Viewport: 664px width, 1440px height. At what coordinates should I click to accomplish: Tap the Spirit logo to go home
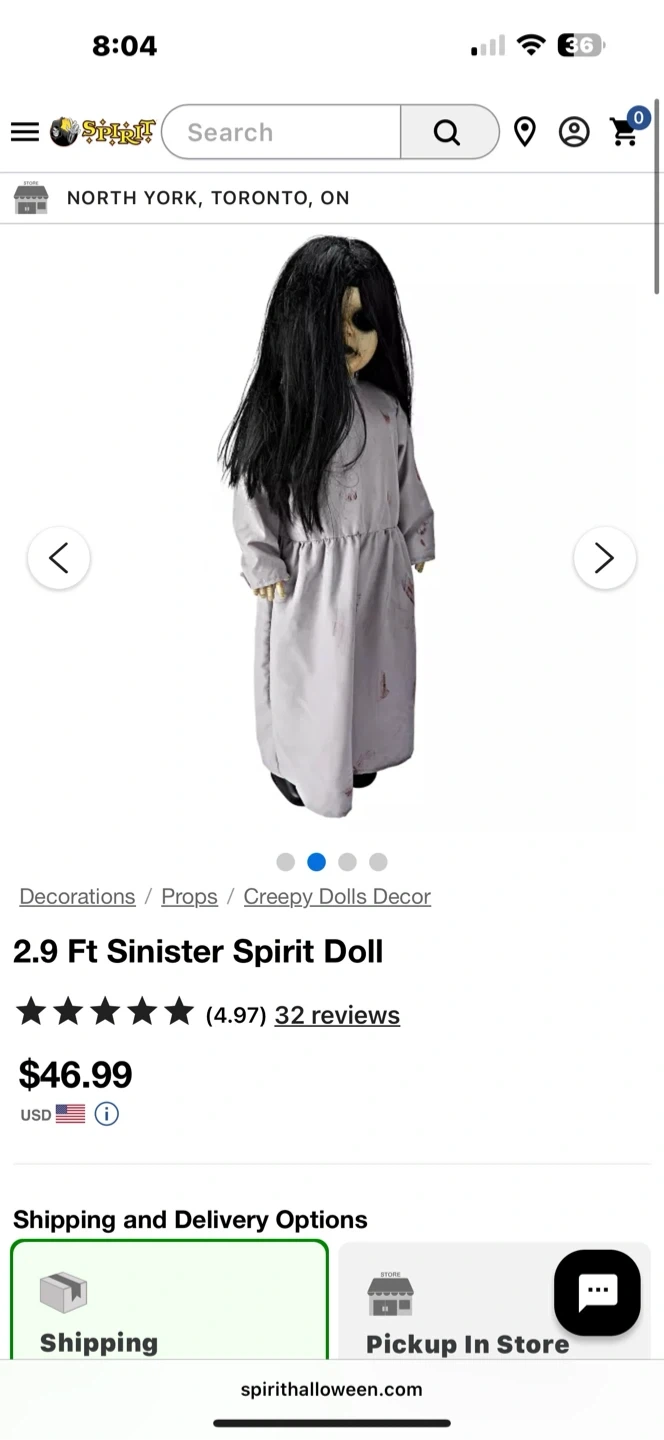pyautogui.click(x=103, y=132)
